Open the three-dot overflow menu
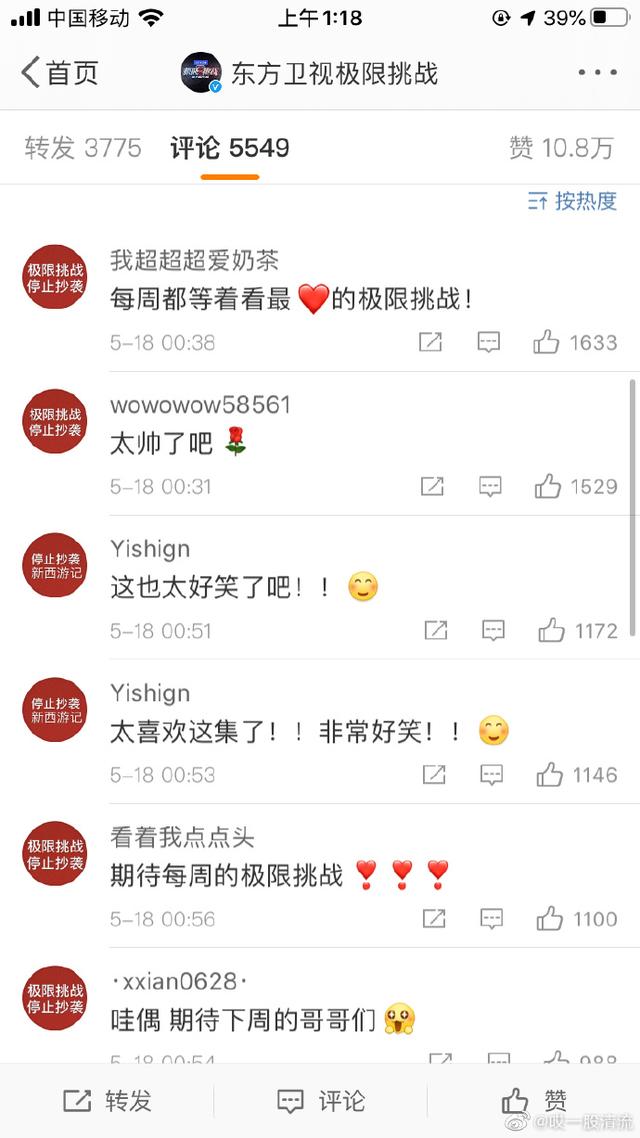640x1138 pixels. [x=597, y=73]
